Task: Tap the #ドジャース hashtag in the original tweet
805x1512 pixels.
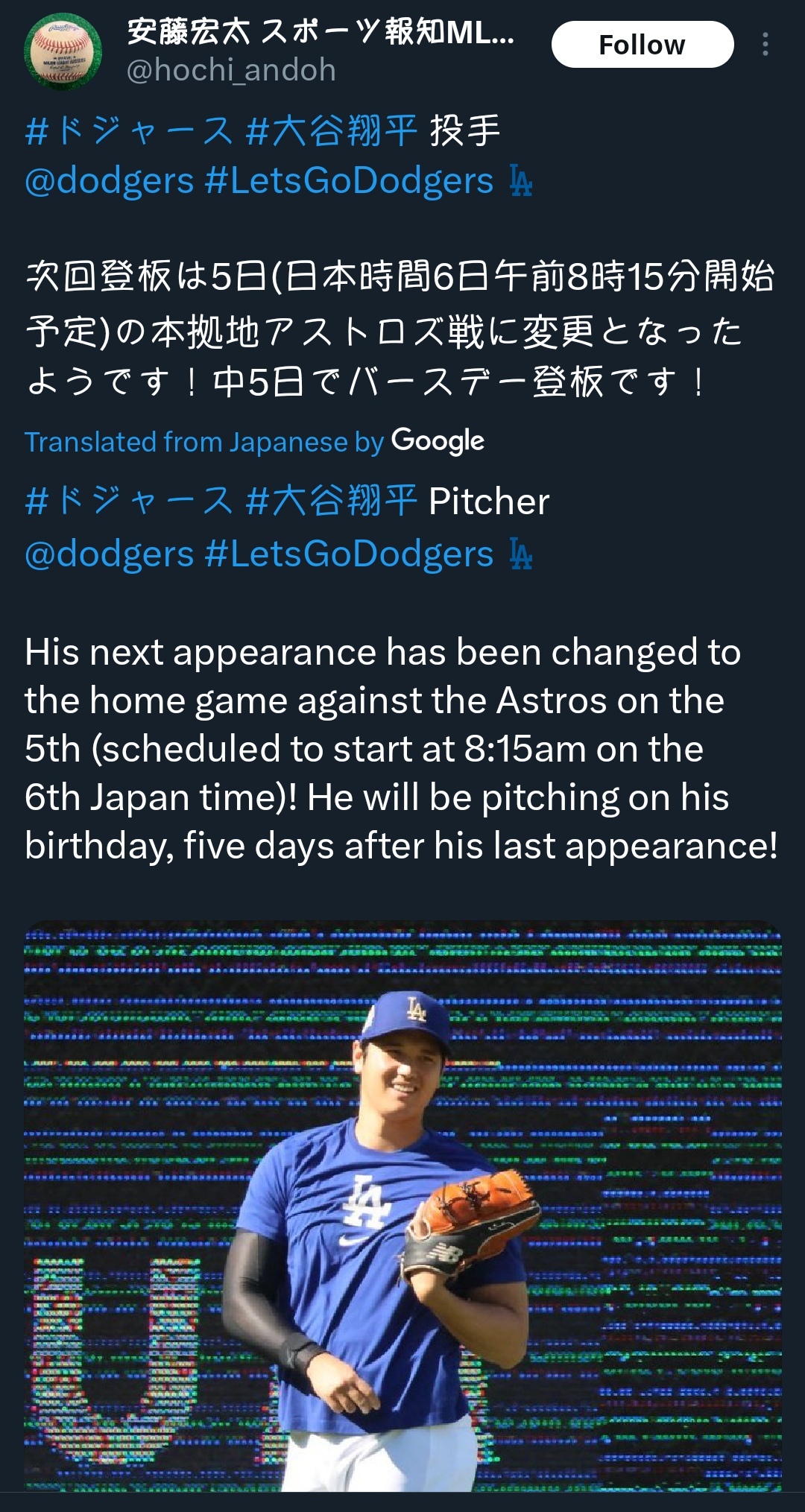Action: (129, 131)
